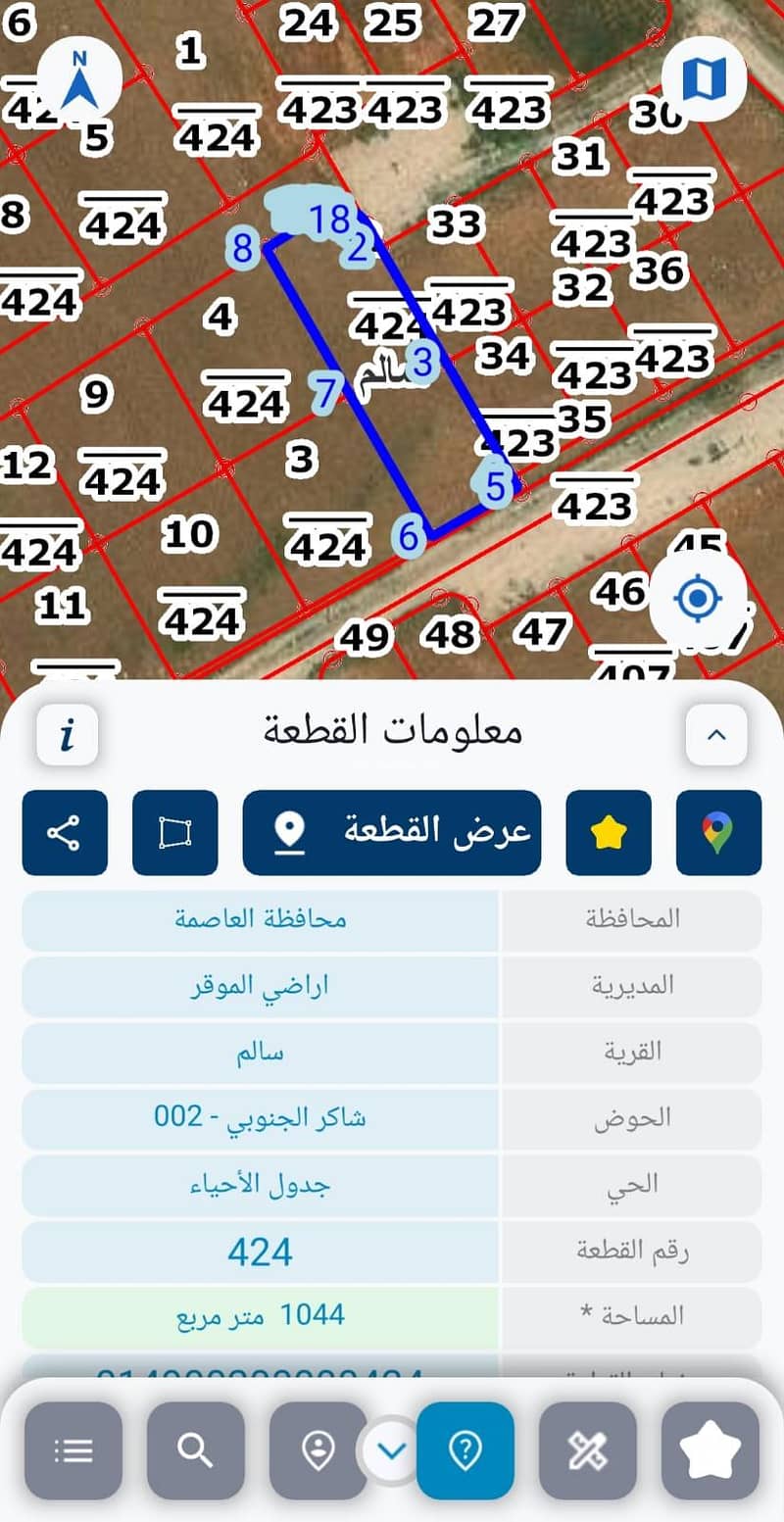Viewport: 784px width, 1522px height.
Task: Center map on my location
Action: [x=698, y=597]
